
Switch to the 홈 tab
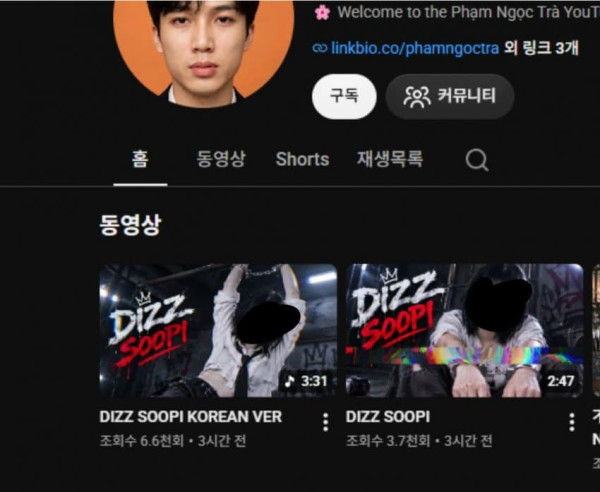(140, 159)
